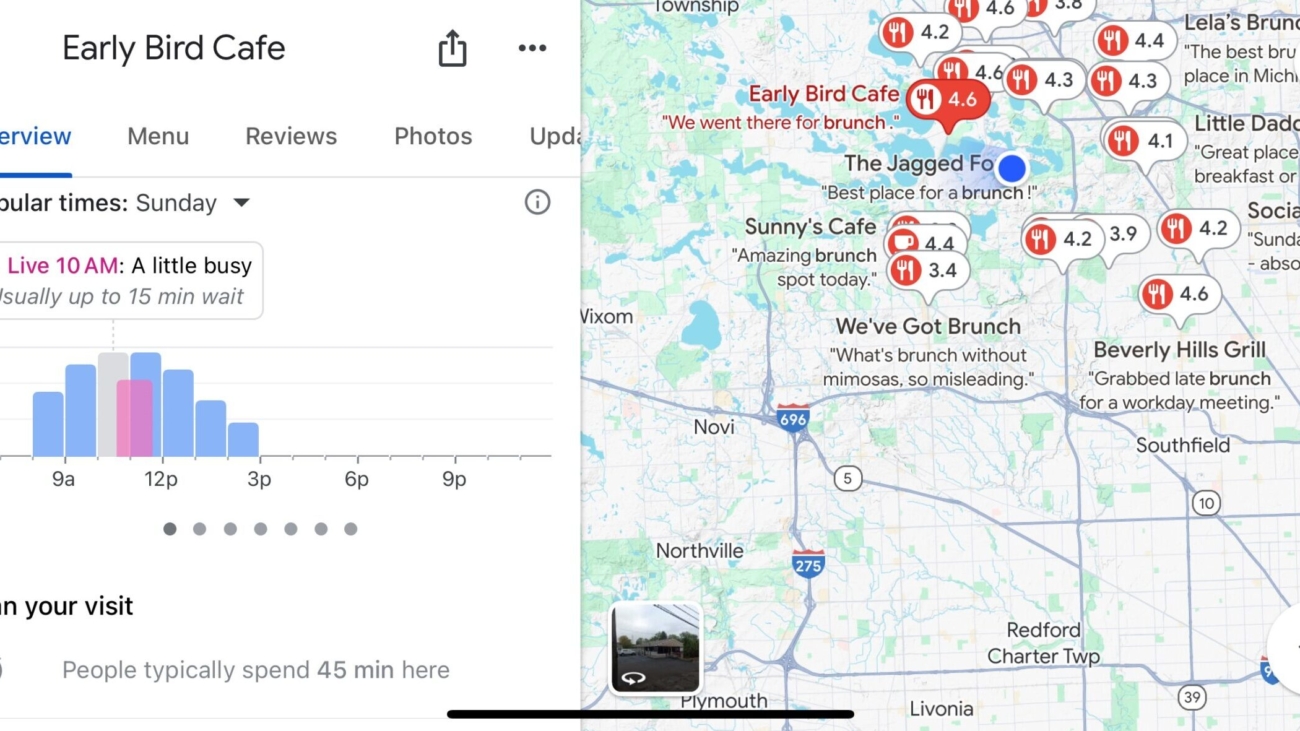Switch to the Reviews tab
Viewport: 1300px width, 731px height.
coord(291,136)
